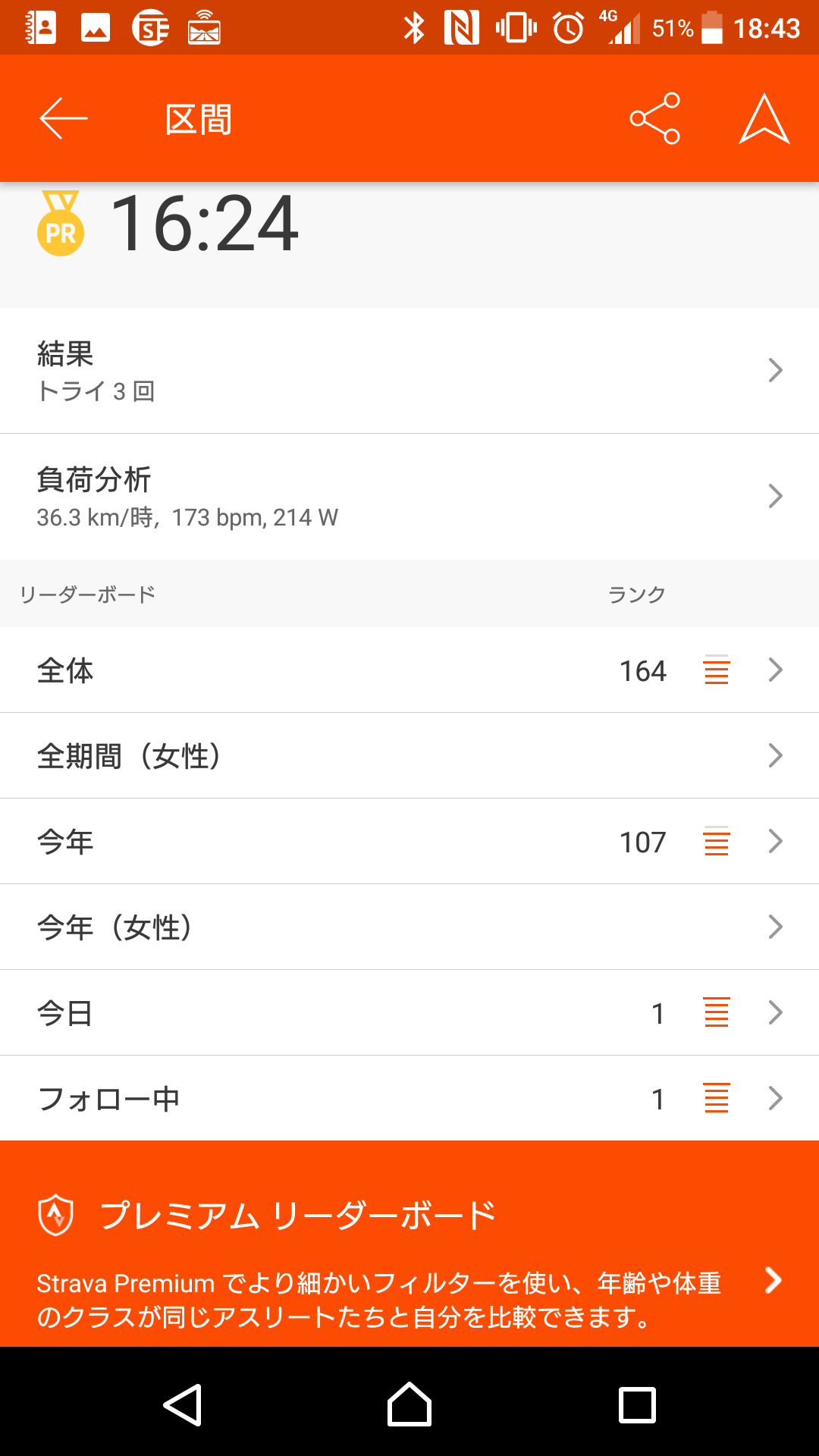Open 今年（女性）leaderboard
Image resolution: width=819 pixels, height=1456 pixels.
coord(409,927)
